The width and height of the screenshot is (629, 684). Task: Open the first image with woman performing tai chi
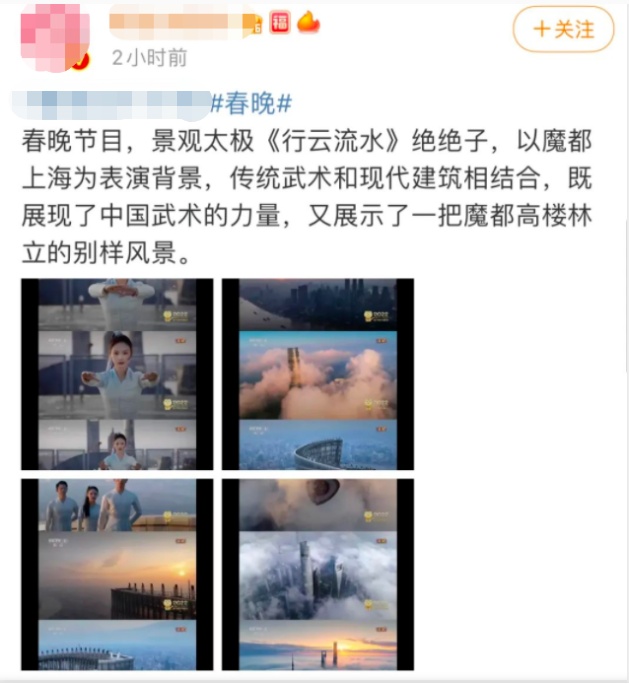pyautogui.click(x=118, y=374)
